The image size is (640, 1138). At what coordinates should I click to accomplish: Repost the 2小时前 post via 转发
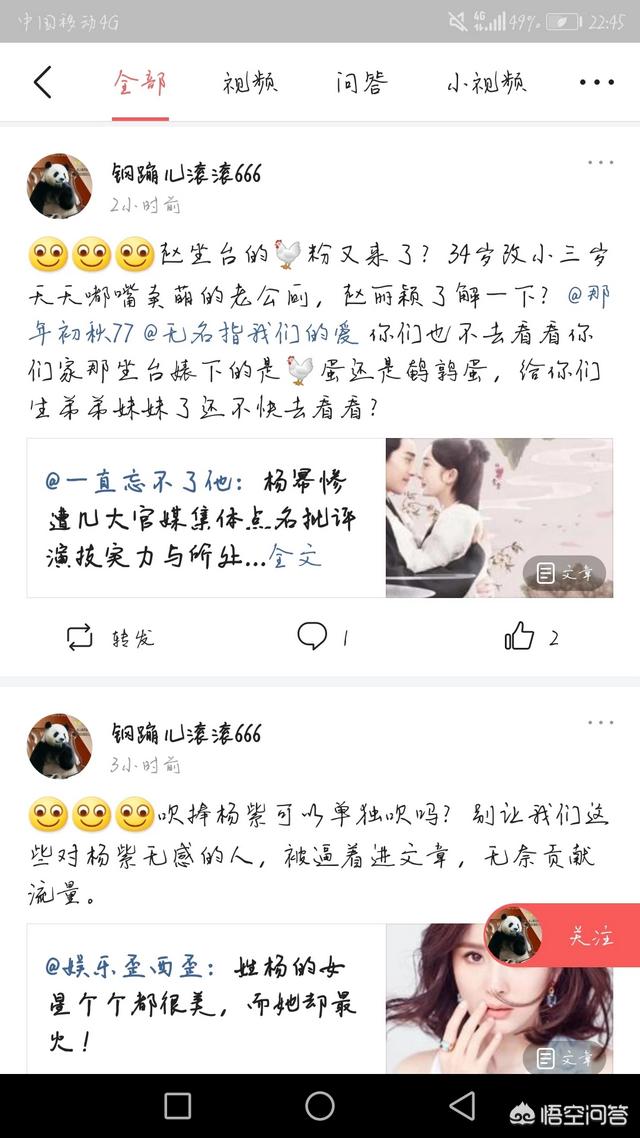[x=110, y=636]
